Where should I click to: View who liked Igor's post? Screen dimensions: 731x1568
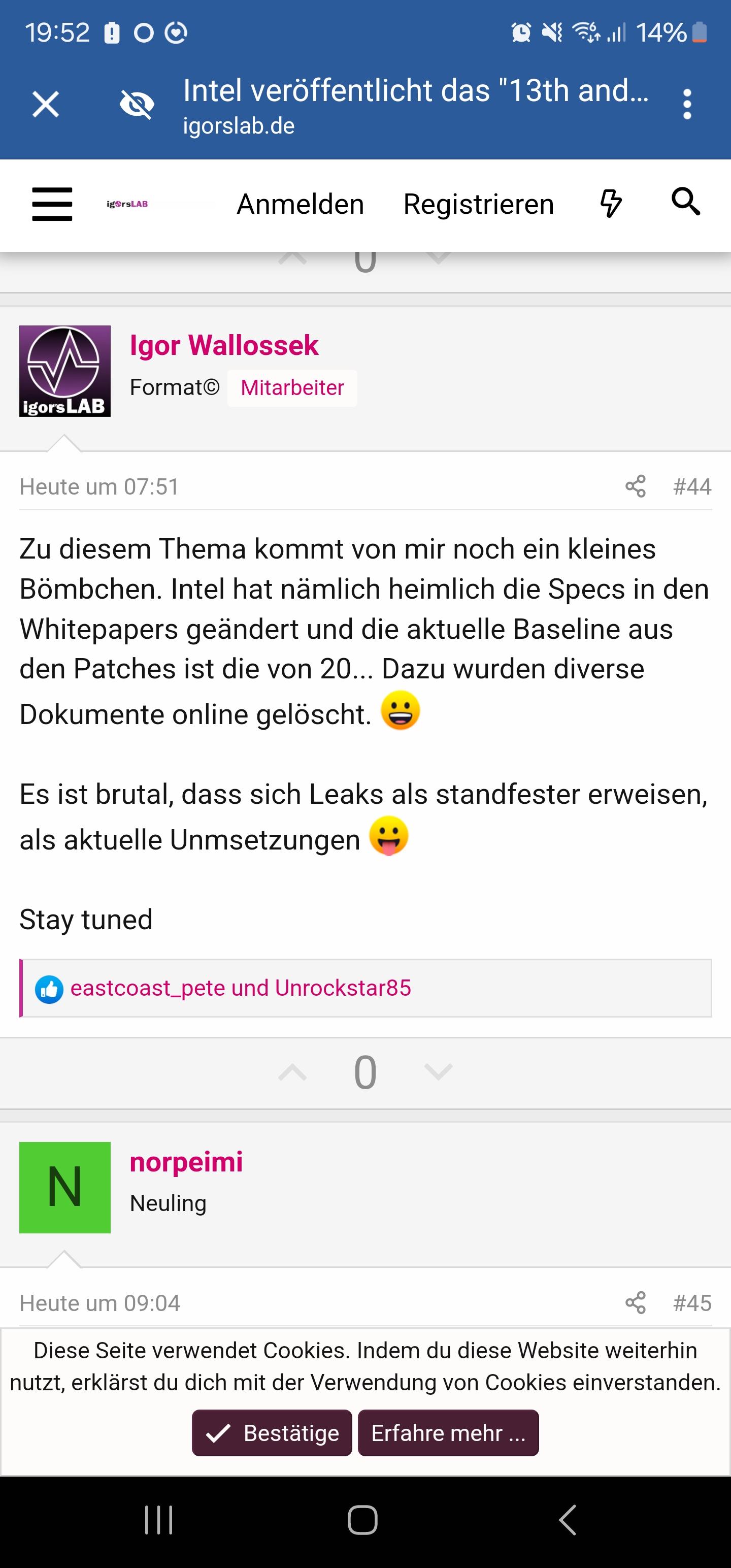[x=241, y=988]
